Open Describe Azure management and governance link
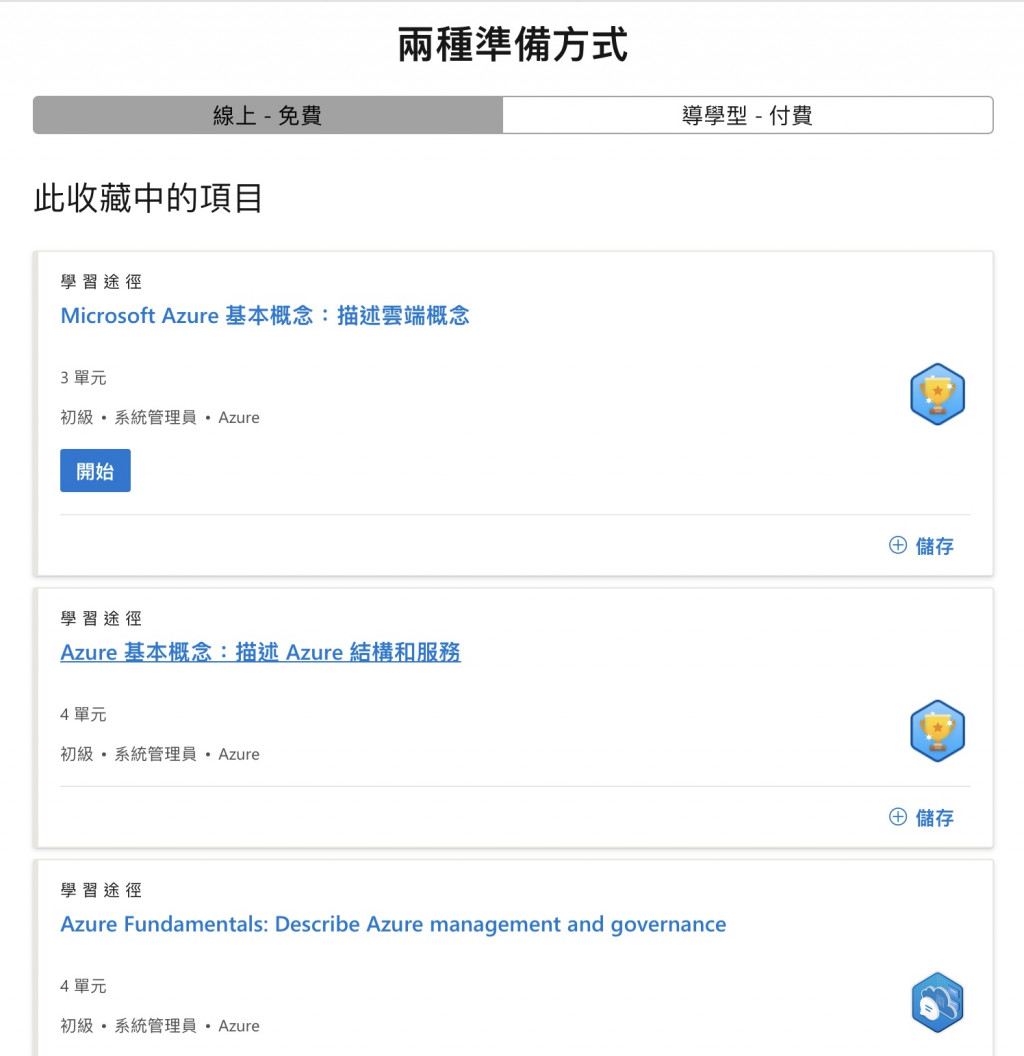Viewport: 1024px width, 1056px height. 393,925
